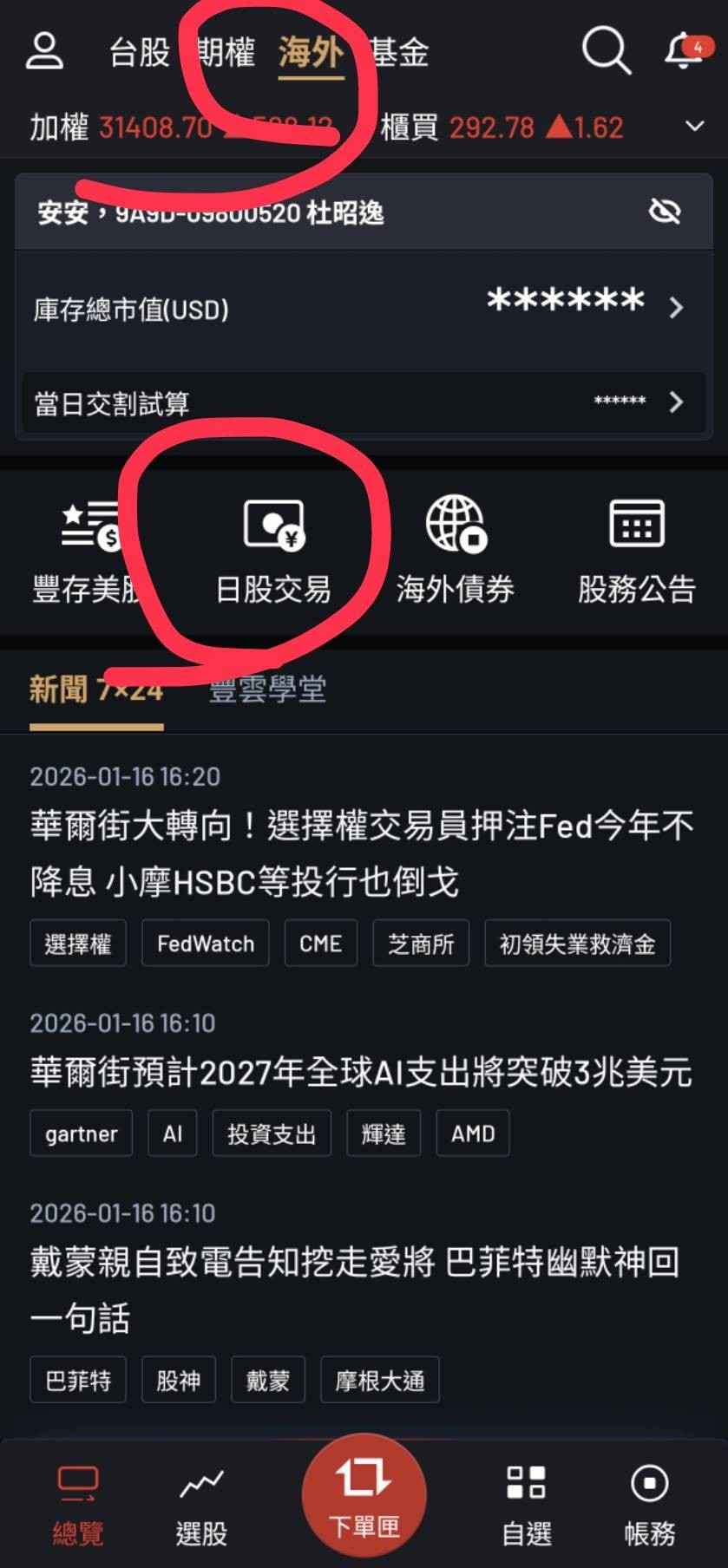Switch to the 台股 tab

(139, 53)
